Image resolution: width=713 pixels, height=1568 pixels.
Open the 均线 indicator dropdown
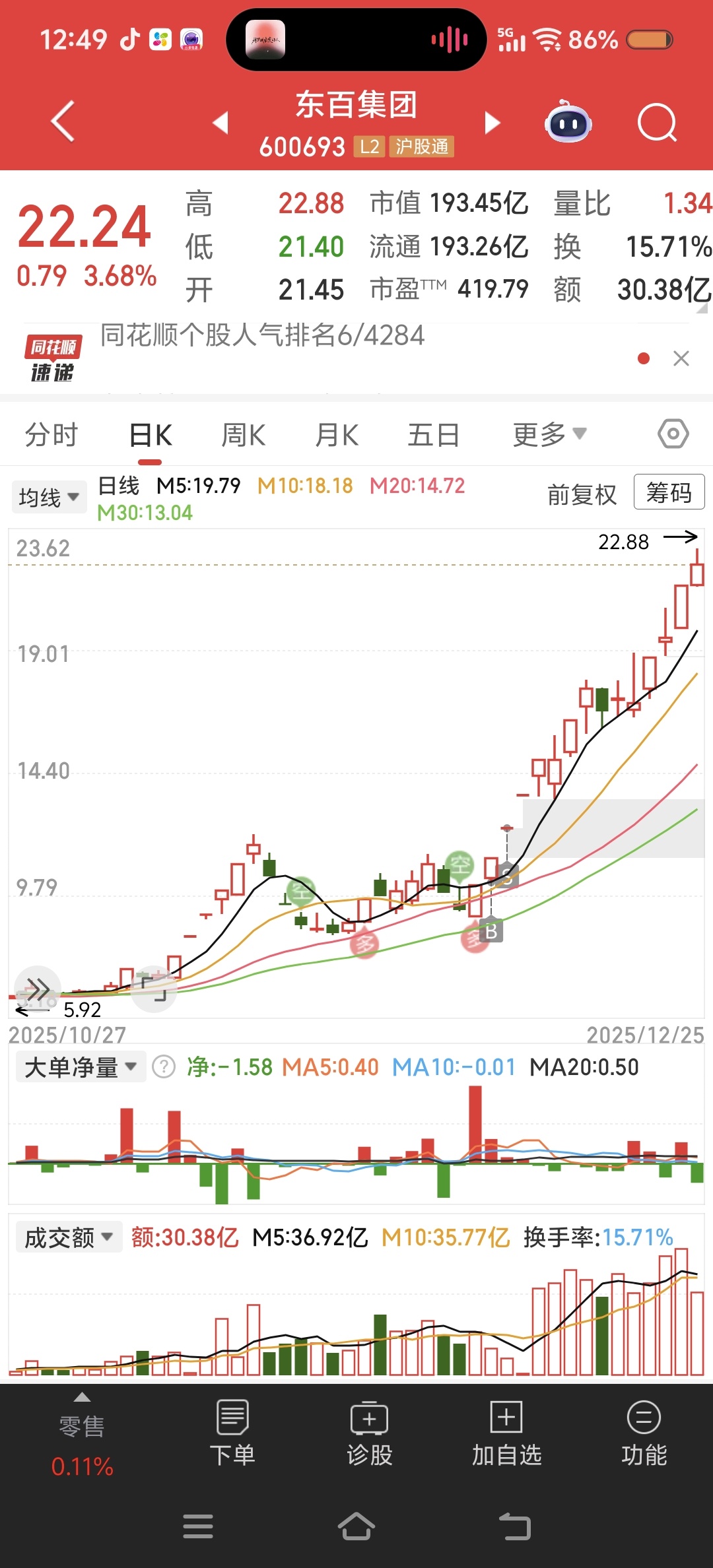tap(49, 497)
